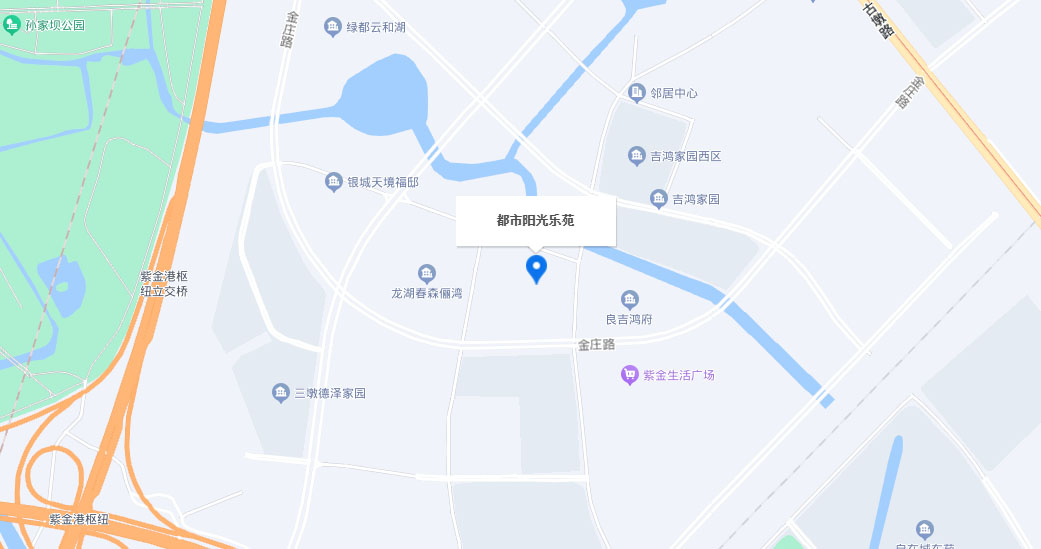Open the 孙家坝公园 park marker
The height and width of the screenshot is (549, 1041).
11,22
